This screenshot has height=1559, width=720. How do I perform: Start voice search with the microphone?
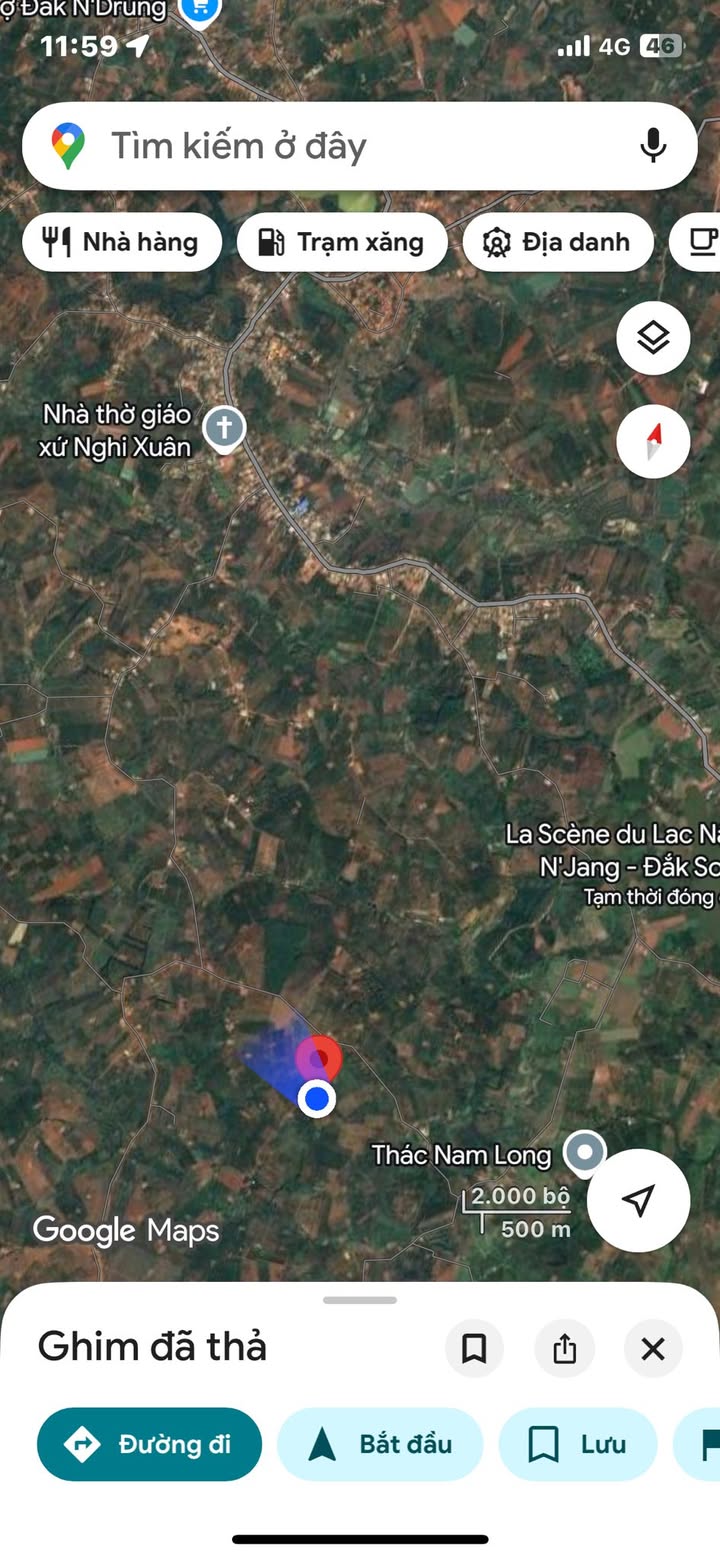pyautogui.click(x=653, y=146)
